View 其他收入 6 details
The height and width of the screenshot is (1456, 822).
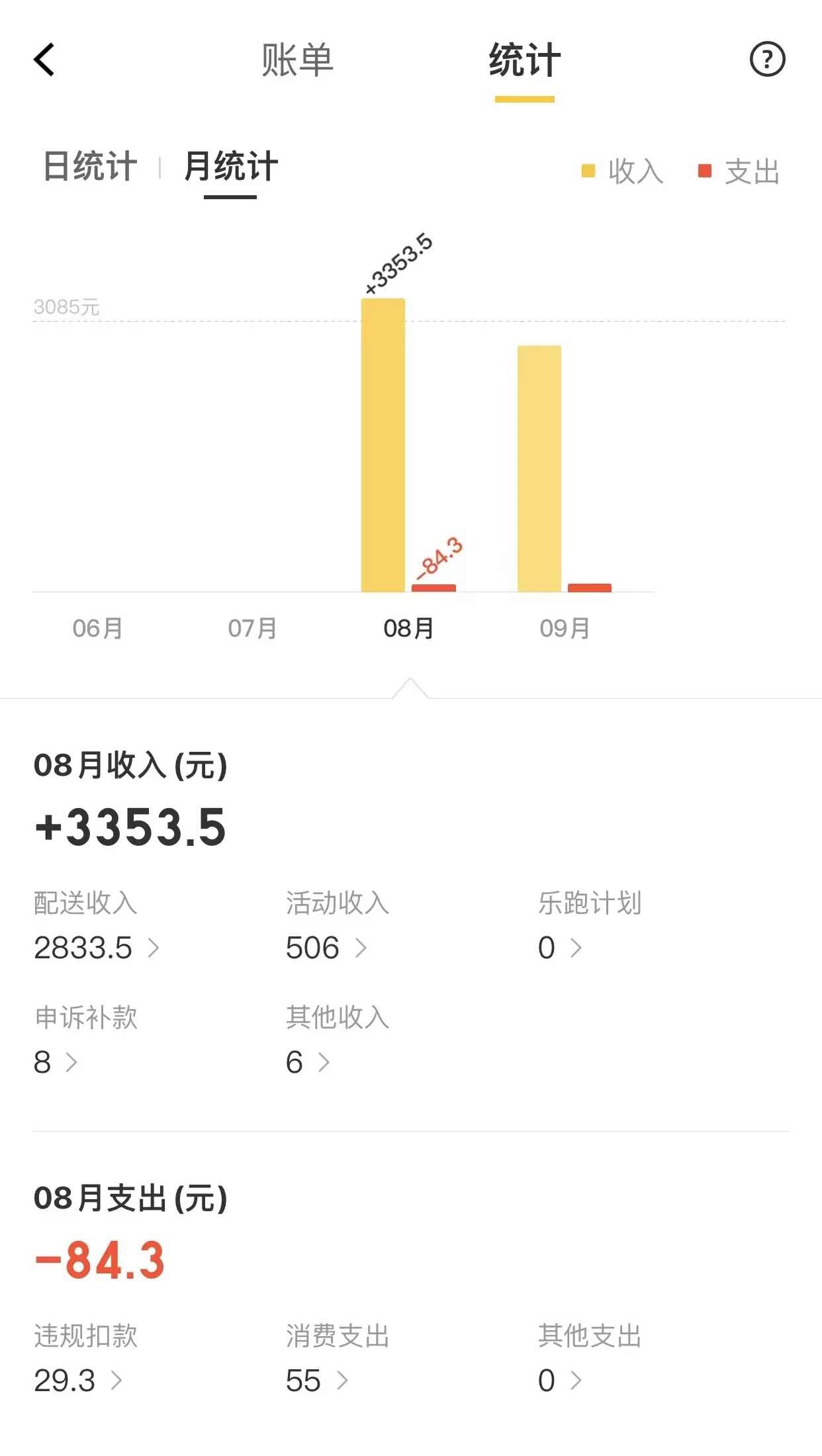[307, 1062]
